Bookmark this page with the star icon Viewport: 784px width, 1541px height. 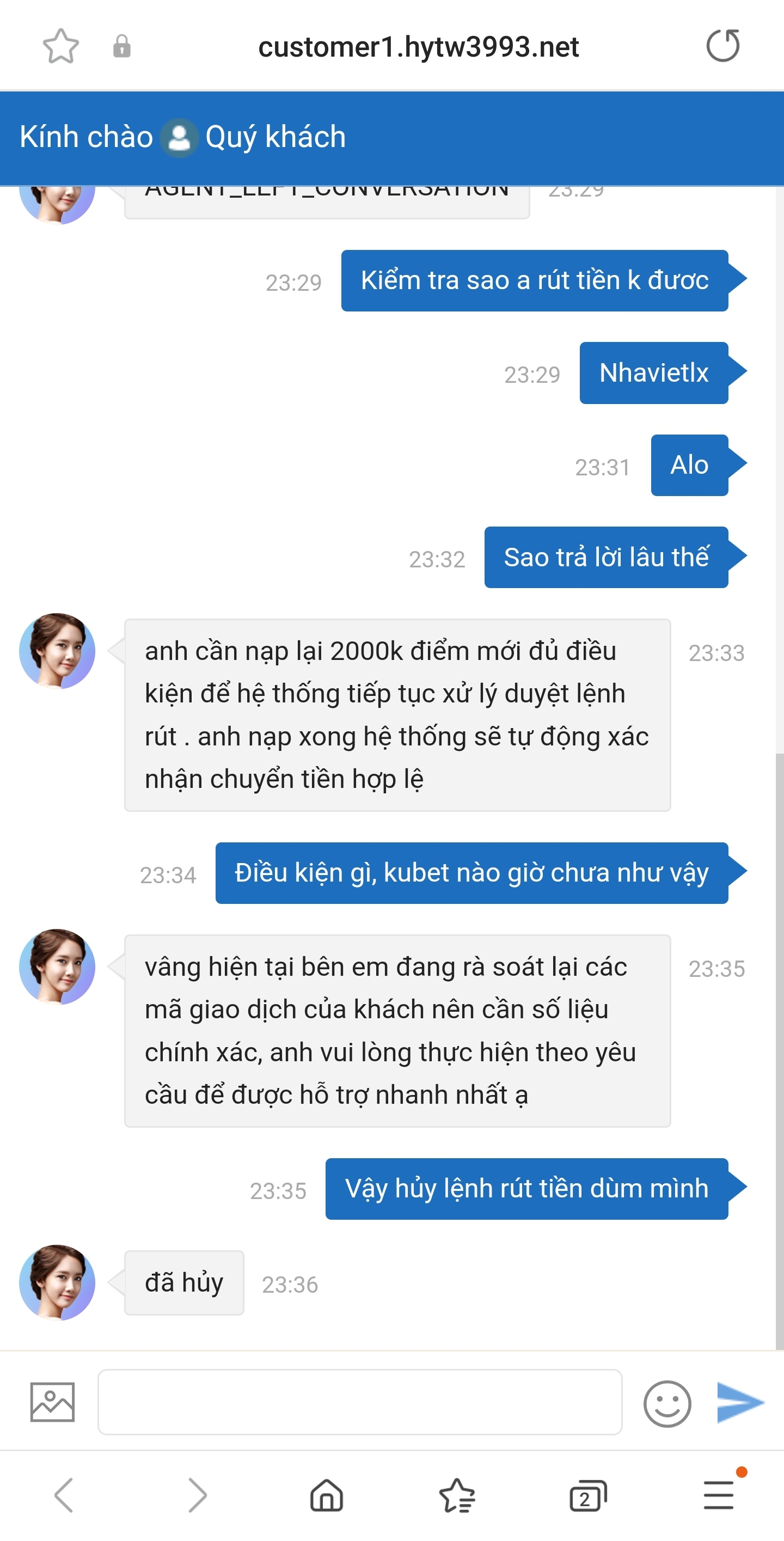pyautogui.click(x=60, y=46)
